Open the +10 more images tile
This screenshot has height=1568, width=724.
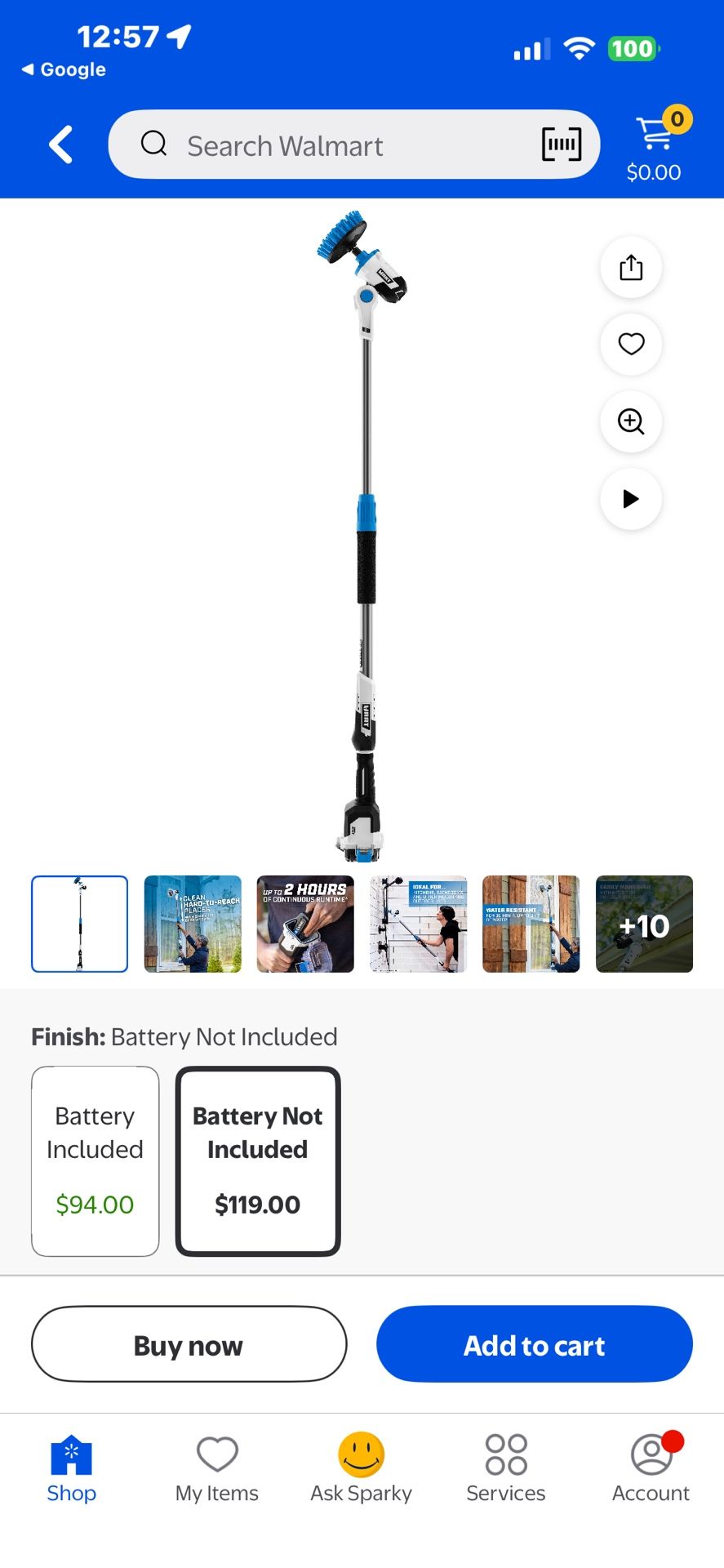click(644, 924)
